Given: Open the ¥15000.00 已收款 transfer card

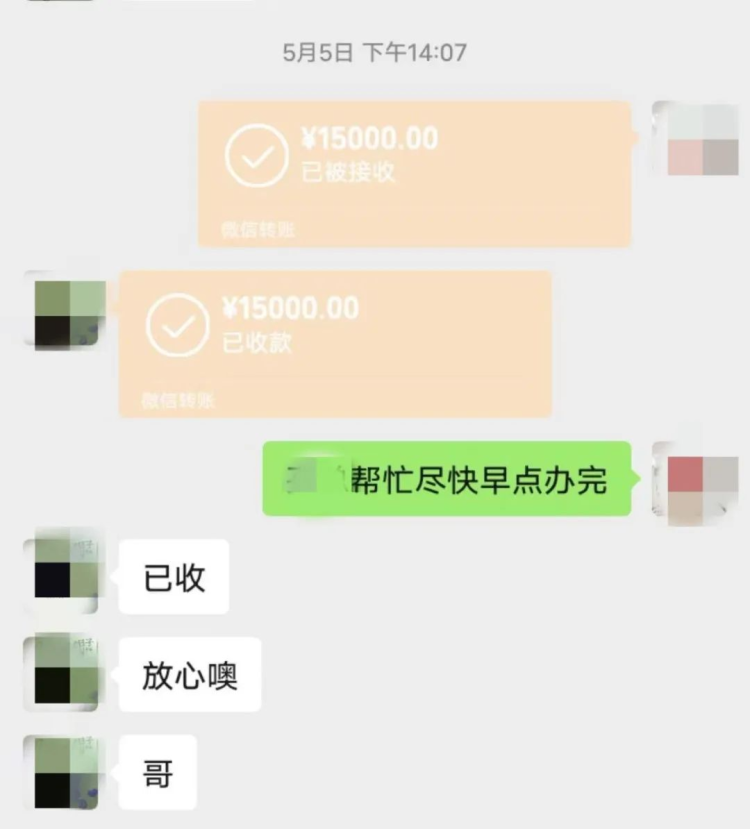Looking at the screenshot, I should (x=335, y=343).
